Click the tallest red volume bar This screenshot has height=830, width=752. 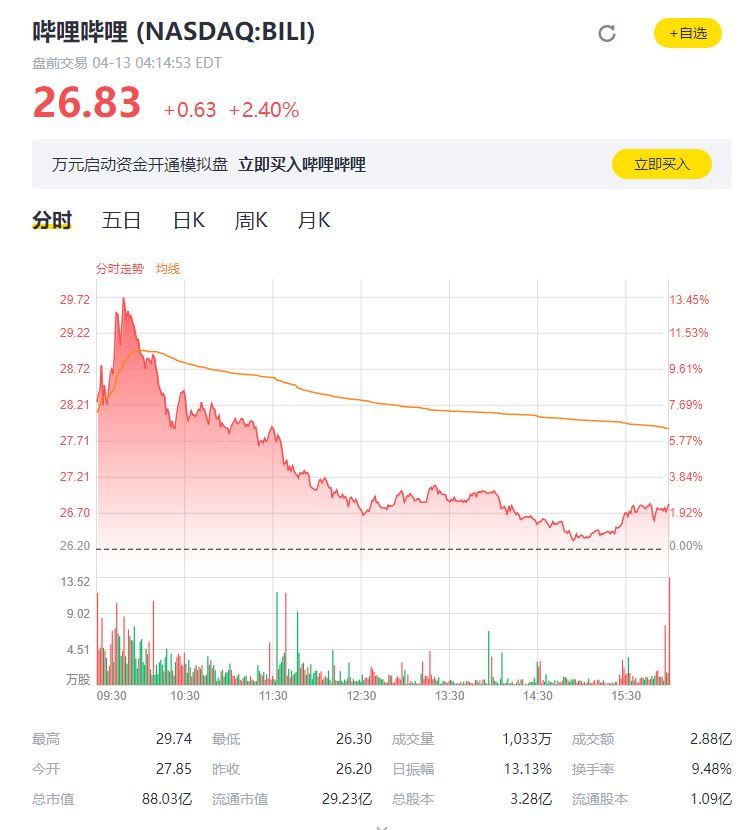tap(668, 630)
